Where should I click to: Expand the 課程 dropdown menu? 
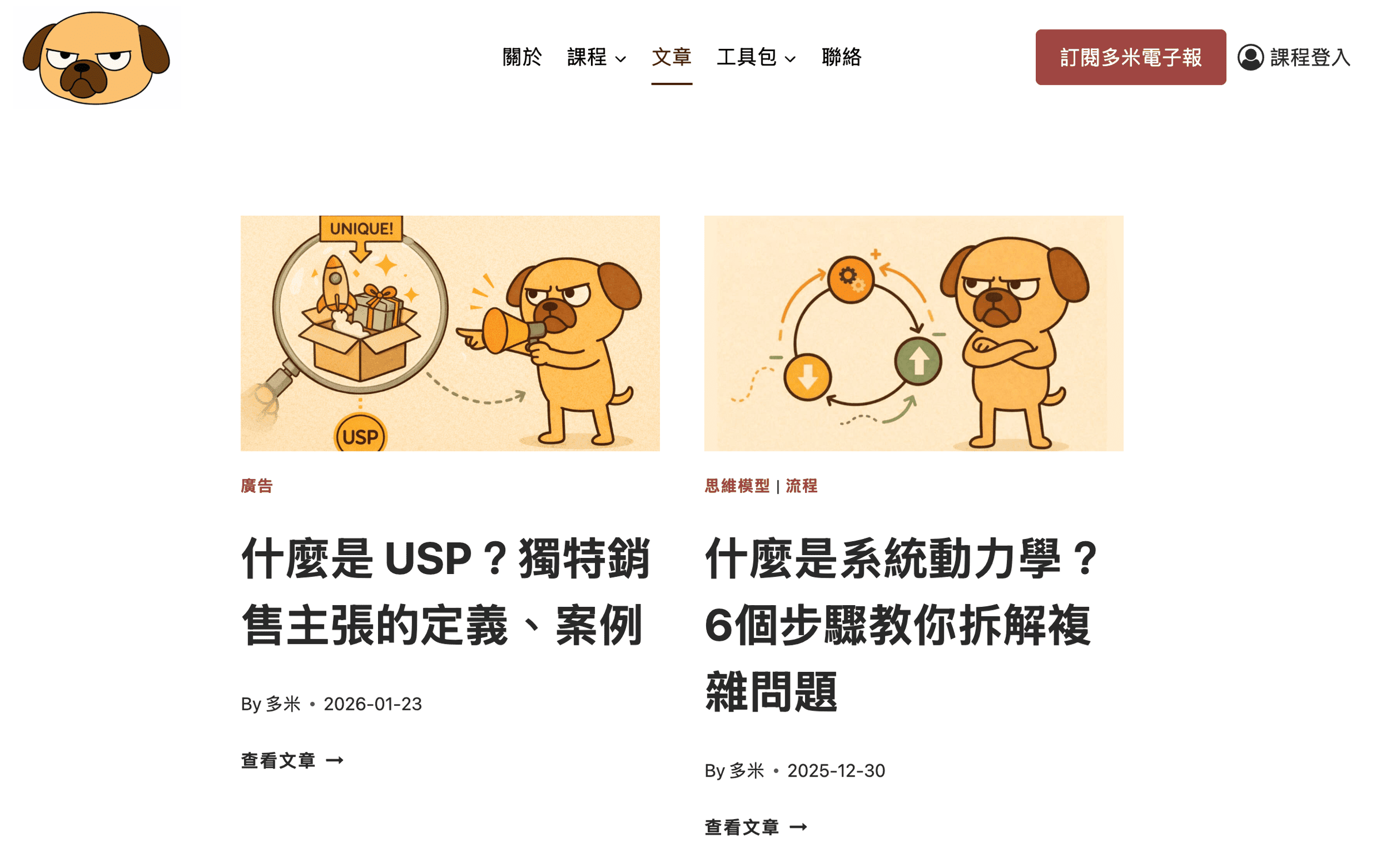click(x=596, y=57)
